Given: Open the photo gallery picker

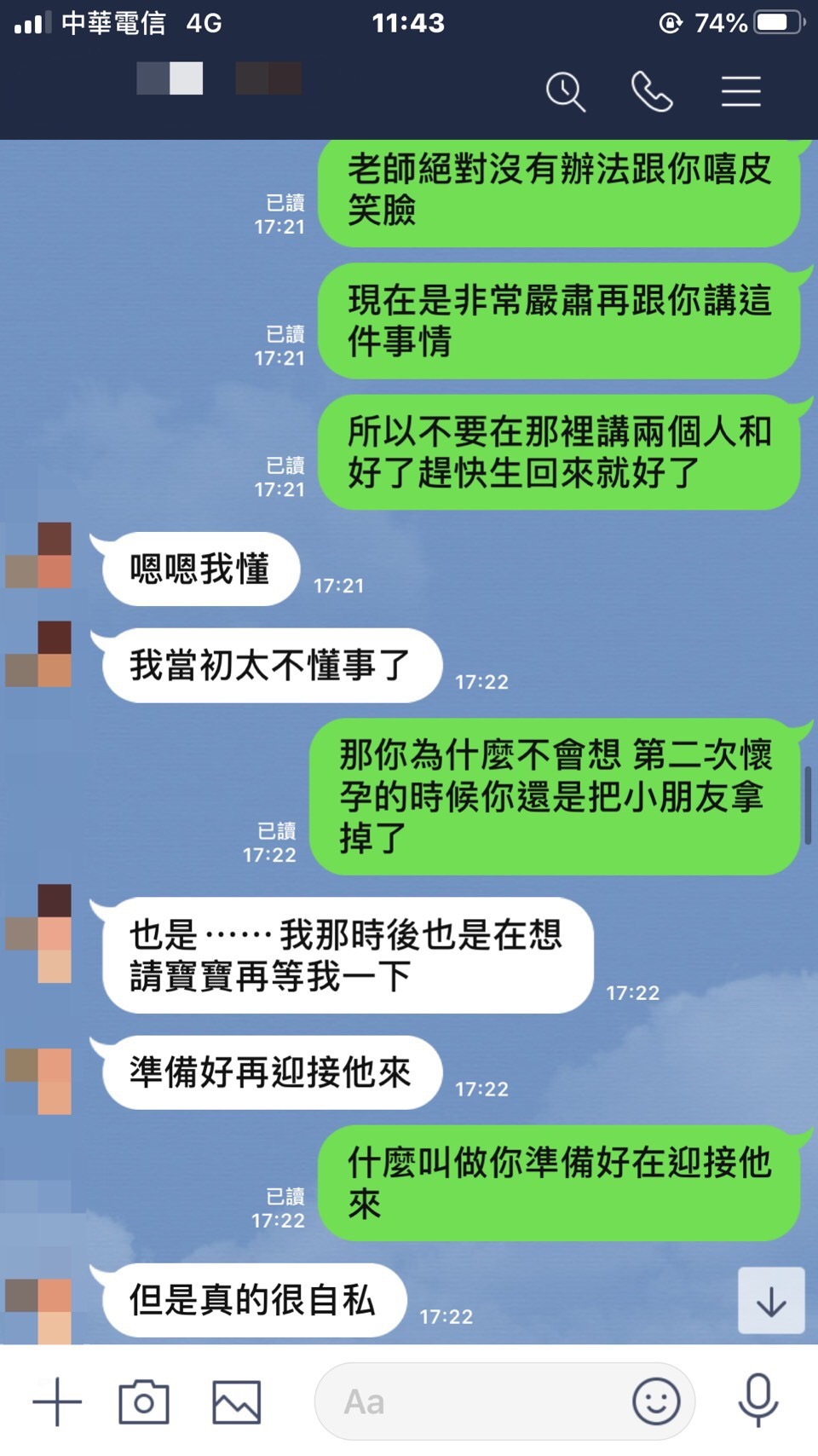Looking at the screenshot, I should click(236, 1401).
